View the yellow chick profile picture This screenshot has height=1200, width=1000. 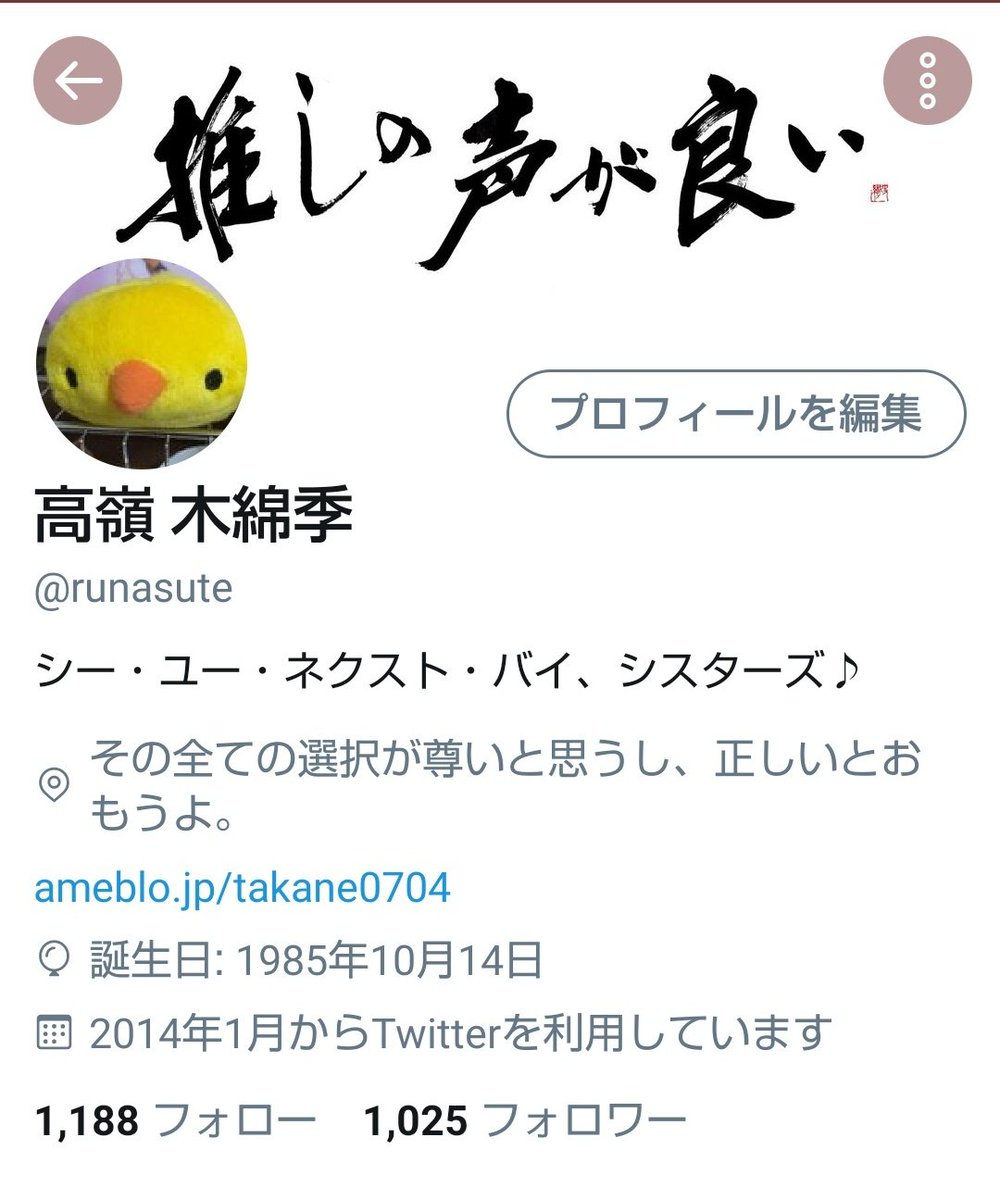141,365
